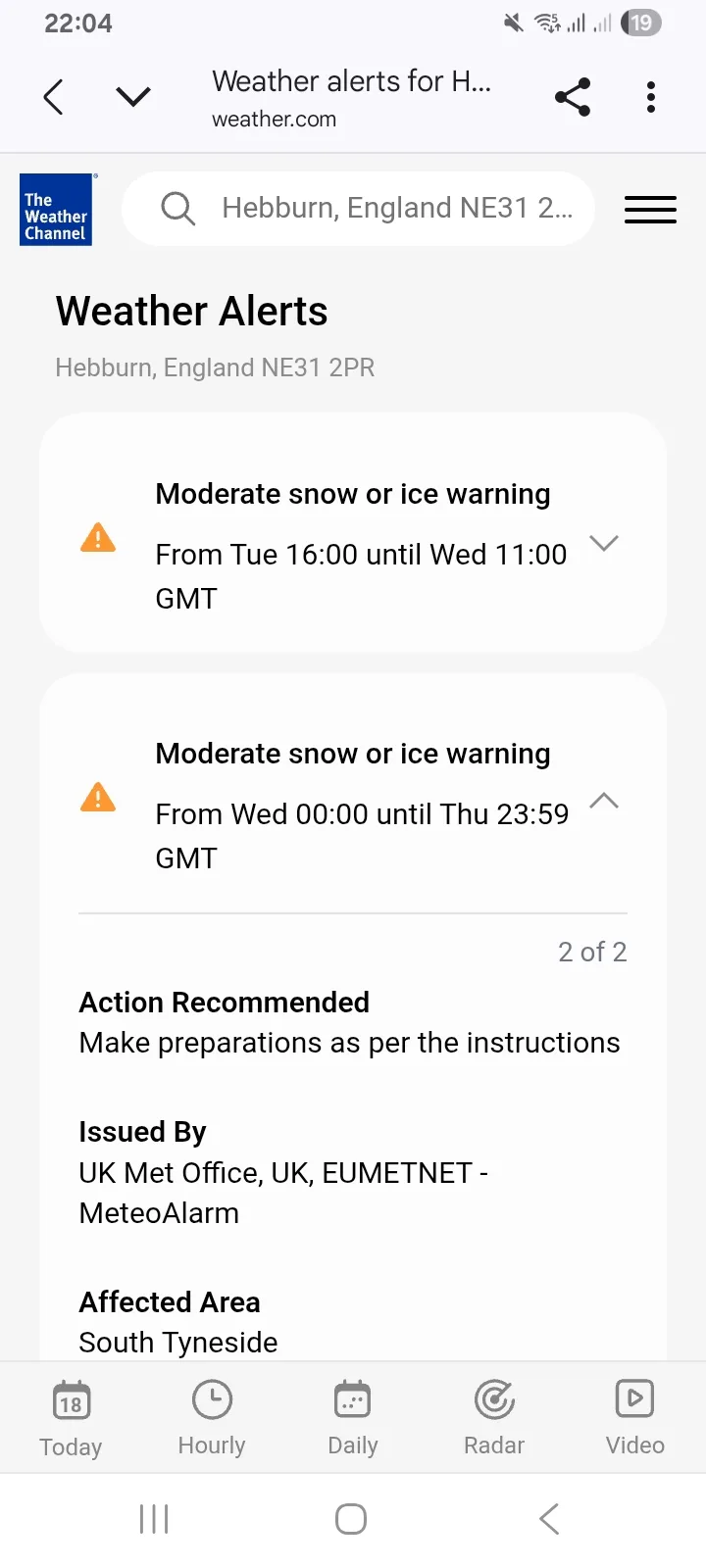Screen dimensions: 706x1568
Task: Open the browser overflow menu
Action: (x=651, y=97)
